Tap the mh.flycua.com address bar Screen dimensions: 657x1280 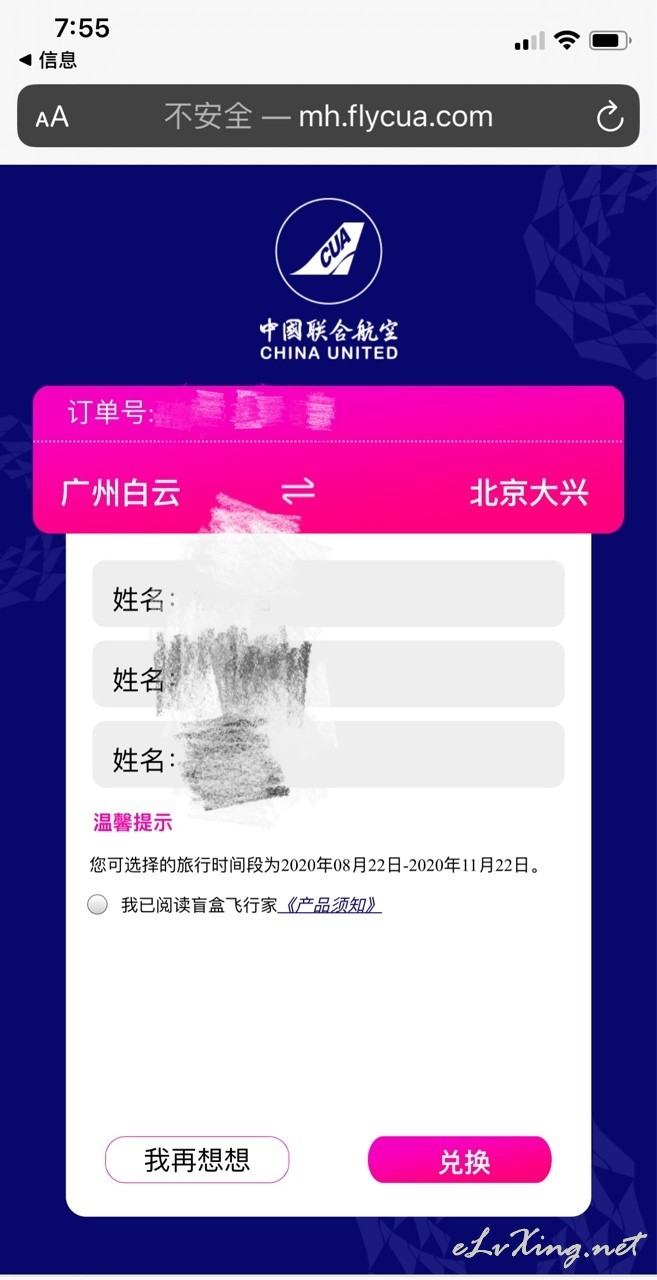coord(328,116)
